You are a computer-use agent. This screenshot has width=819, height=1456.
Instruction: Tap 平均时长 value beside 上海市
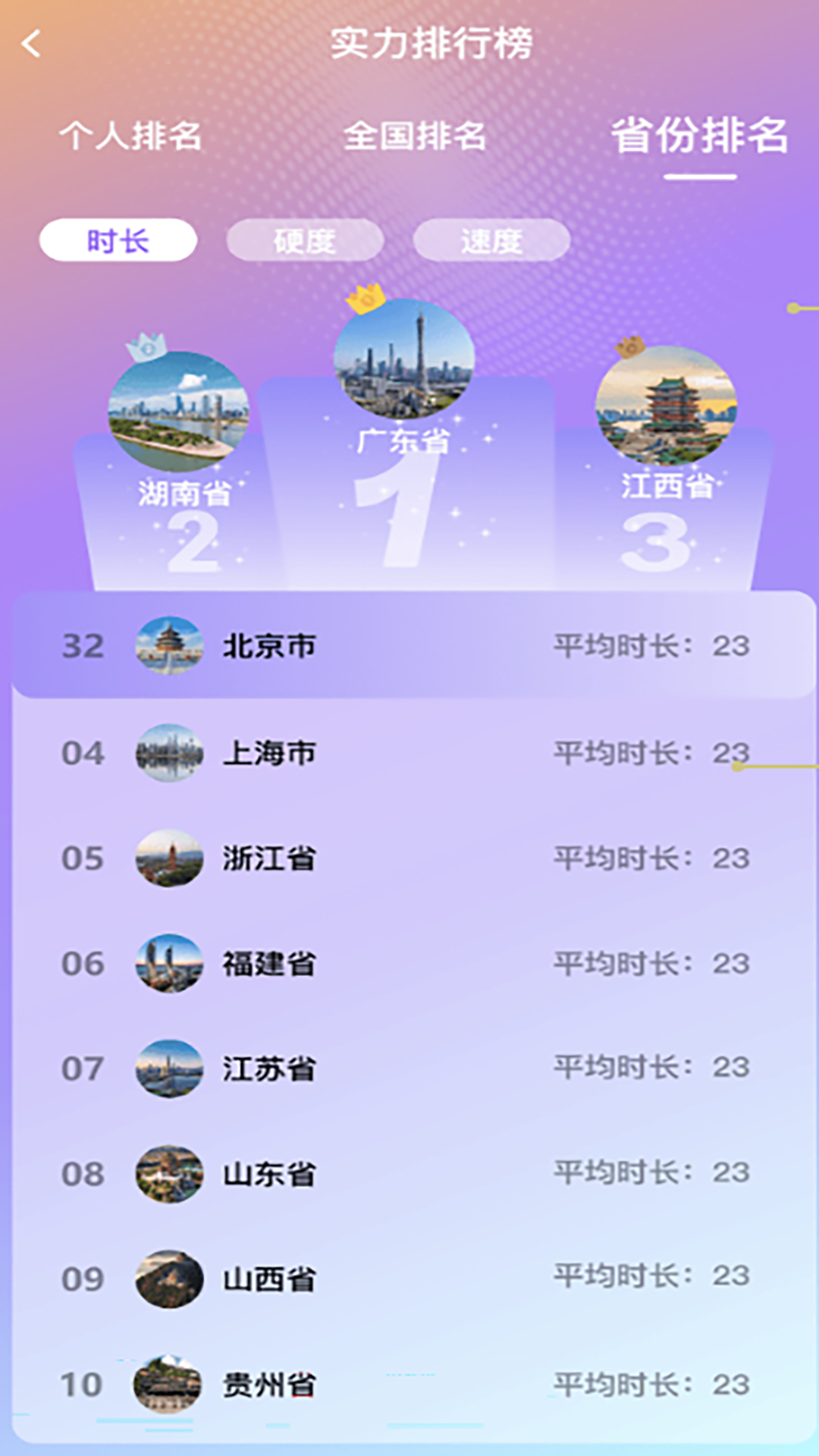[651, 752]
